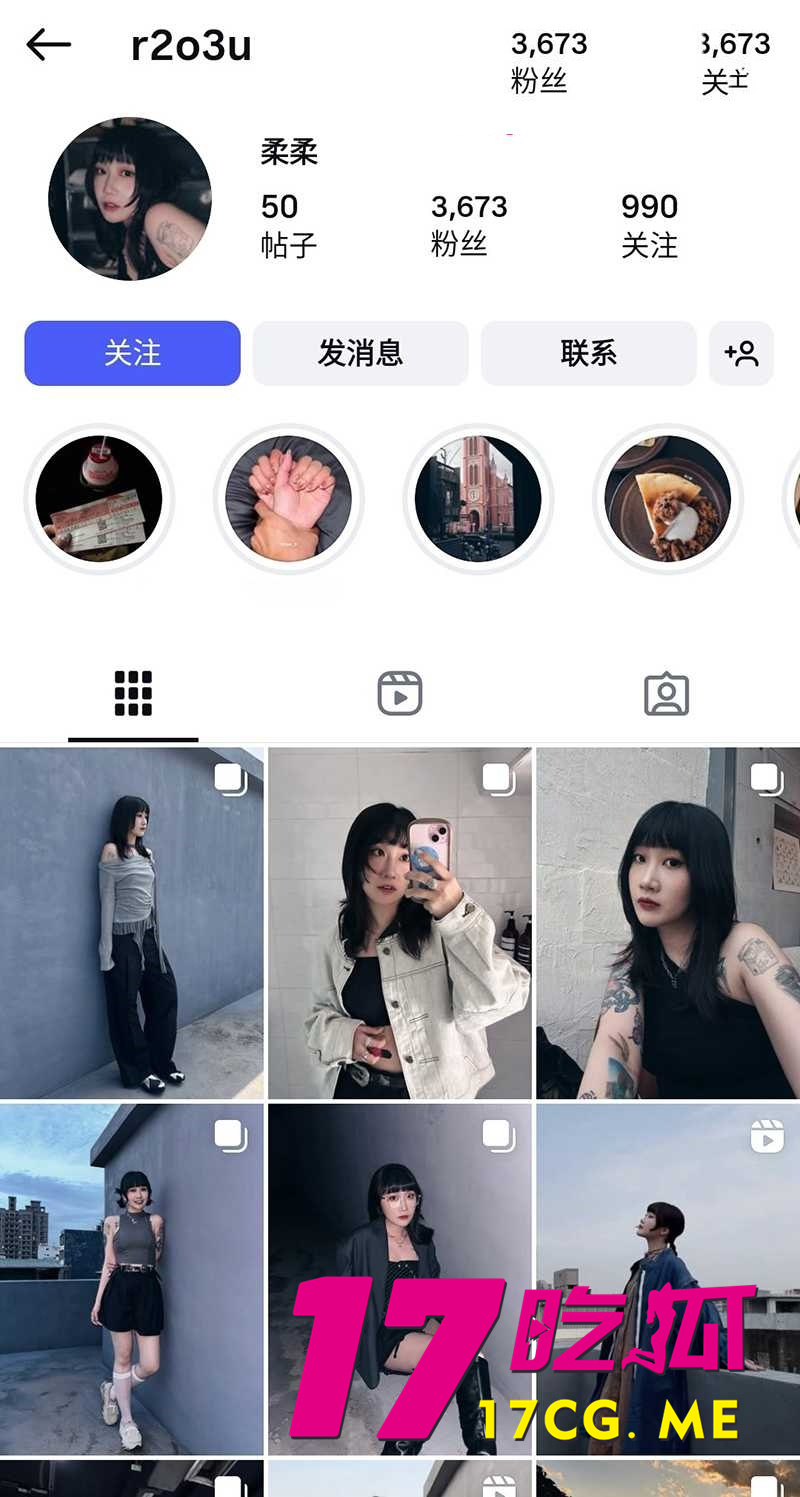Open the profile picture of 柔柔
800x1497 pixels.
[x=130, y=199]
